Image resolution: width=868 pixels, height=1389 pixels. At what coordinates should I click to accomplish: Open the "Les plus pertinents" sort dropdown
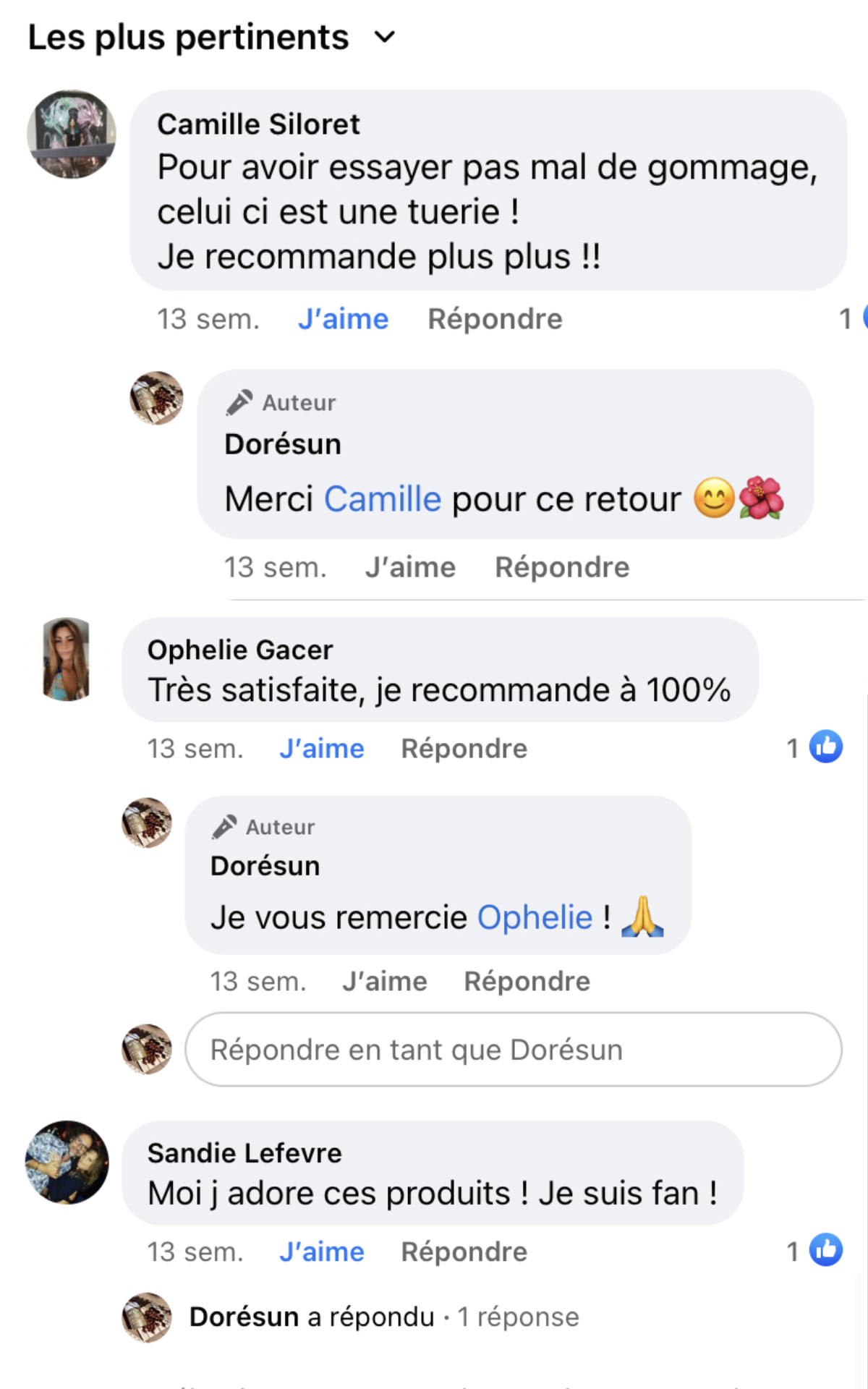pyautogui.click(x=211, y=38)
